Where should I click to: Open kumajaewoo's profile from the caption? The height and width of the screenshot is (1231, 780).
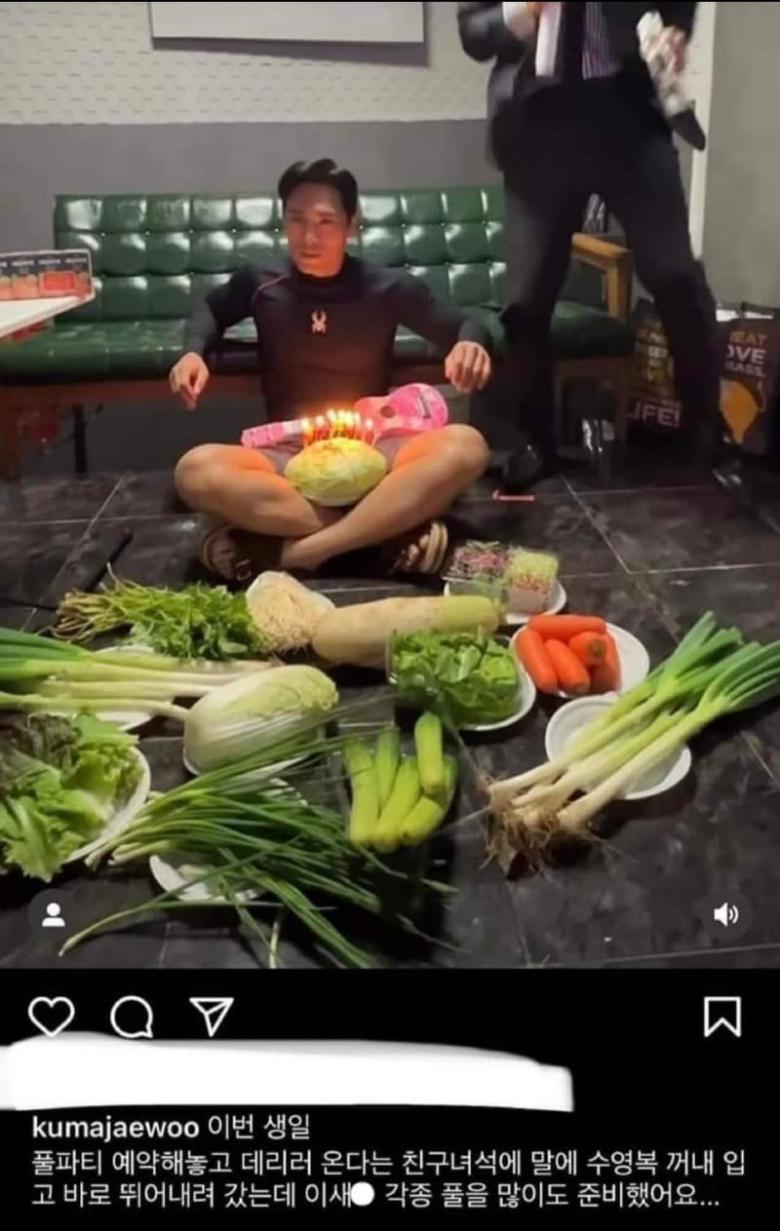pos(115,1128)
